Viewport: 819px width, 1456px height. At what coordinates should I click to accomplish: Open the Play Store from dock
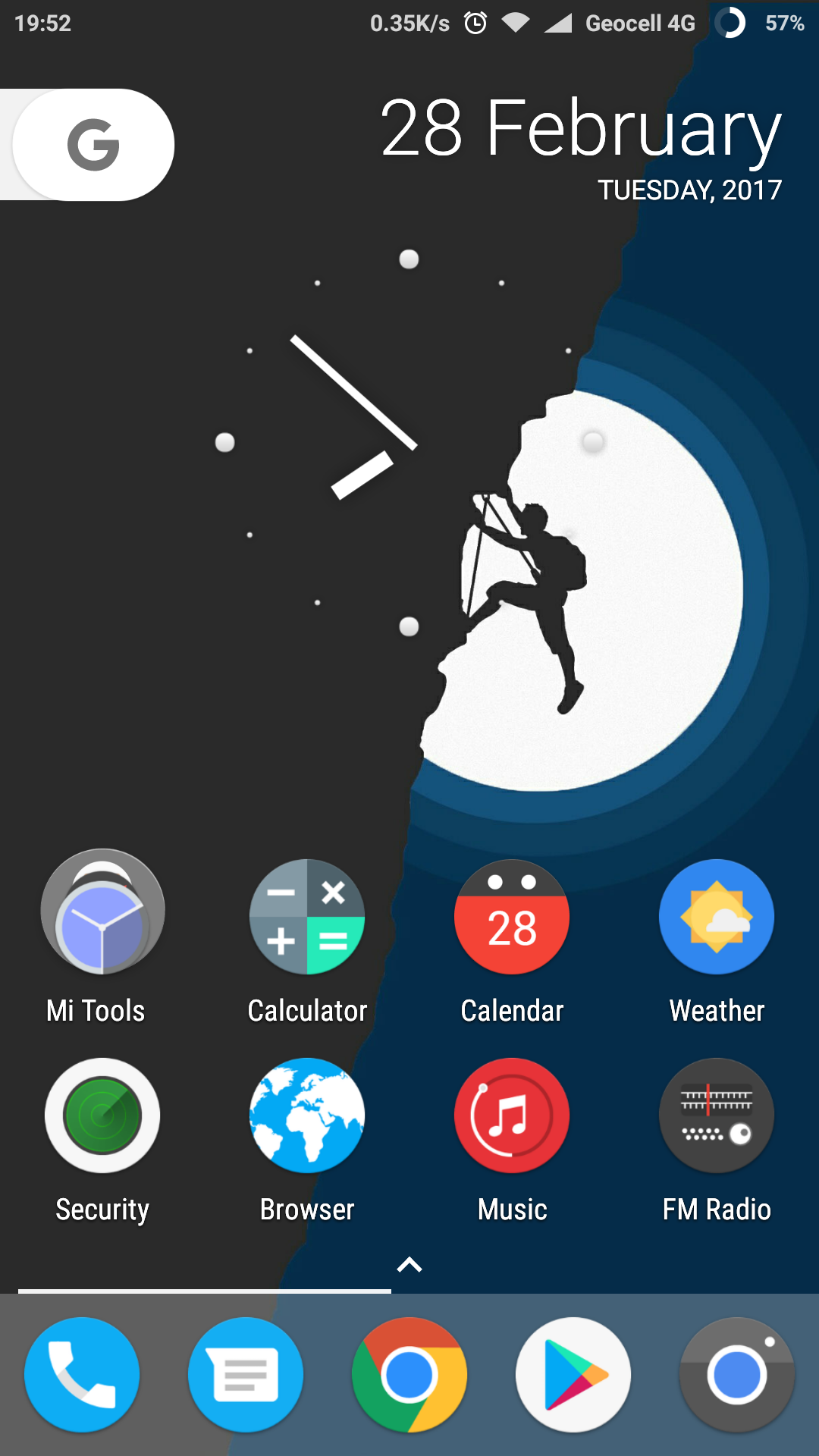573,1374
